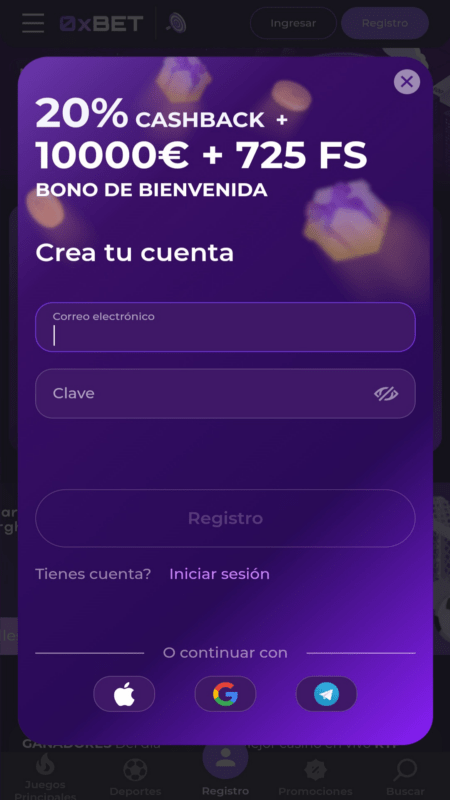The width and height of the screenshot is (450, 800).
Task: Focus the Correo electrónico field
Action: (x=225, y=327)
